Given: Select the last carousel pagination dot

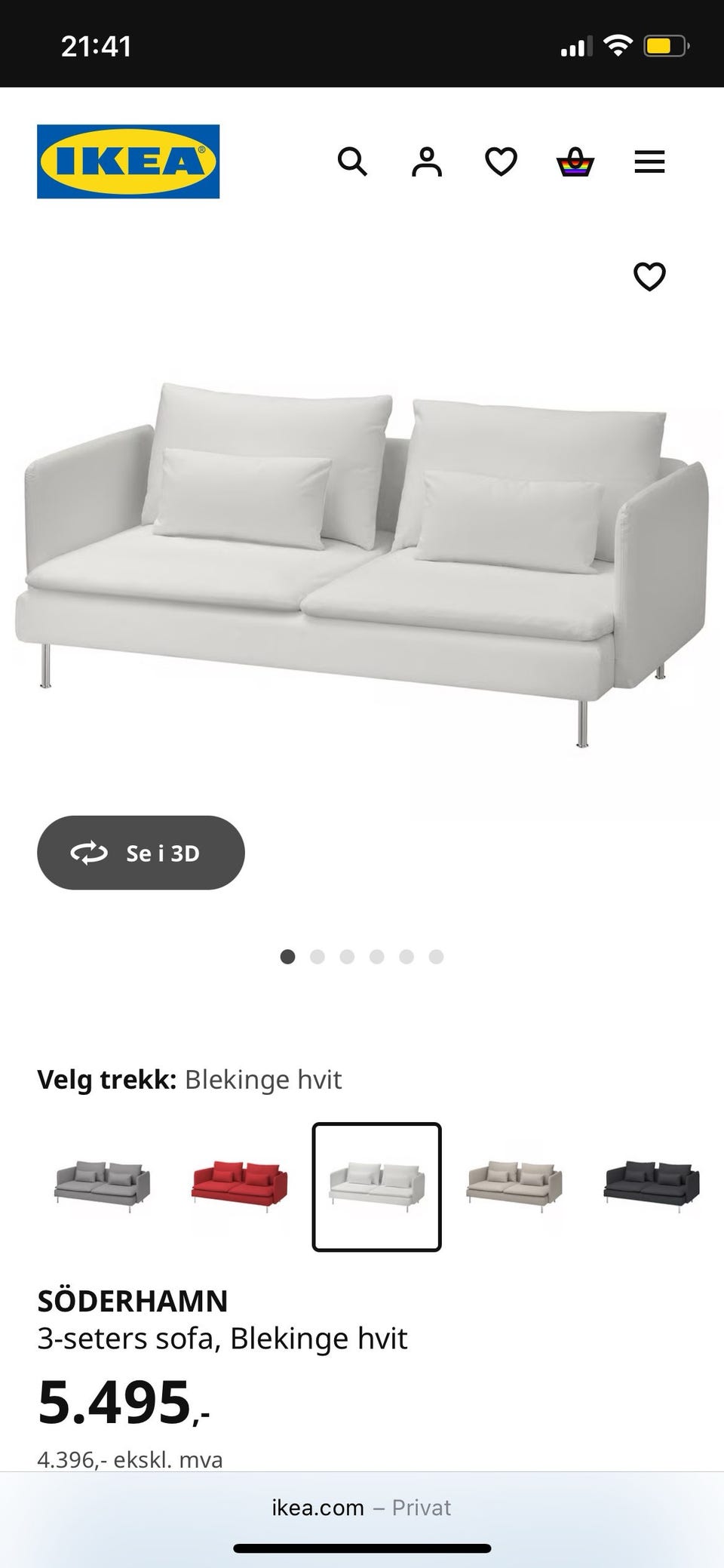Looking at the screenshot, I should coord(436,956).
